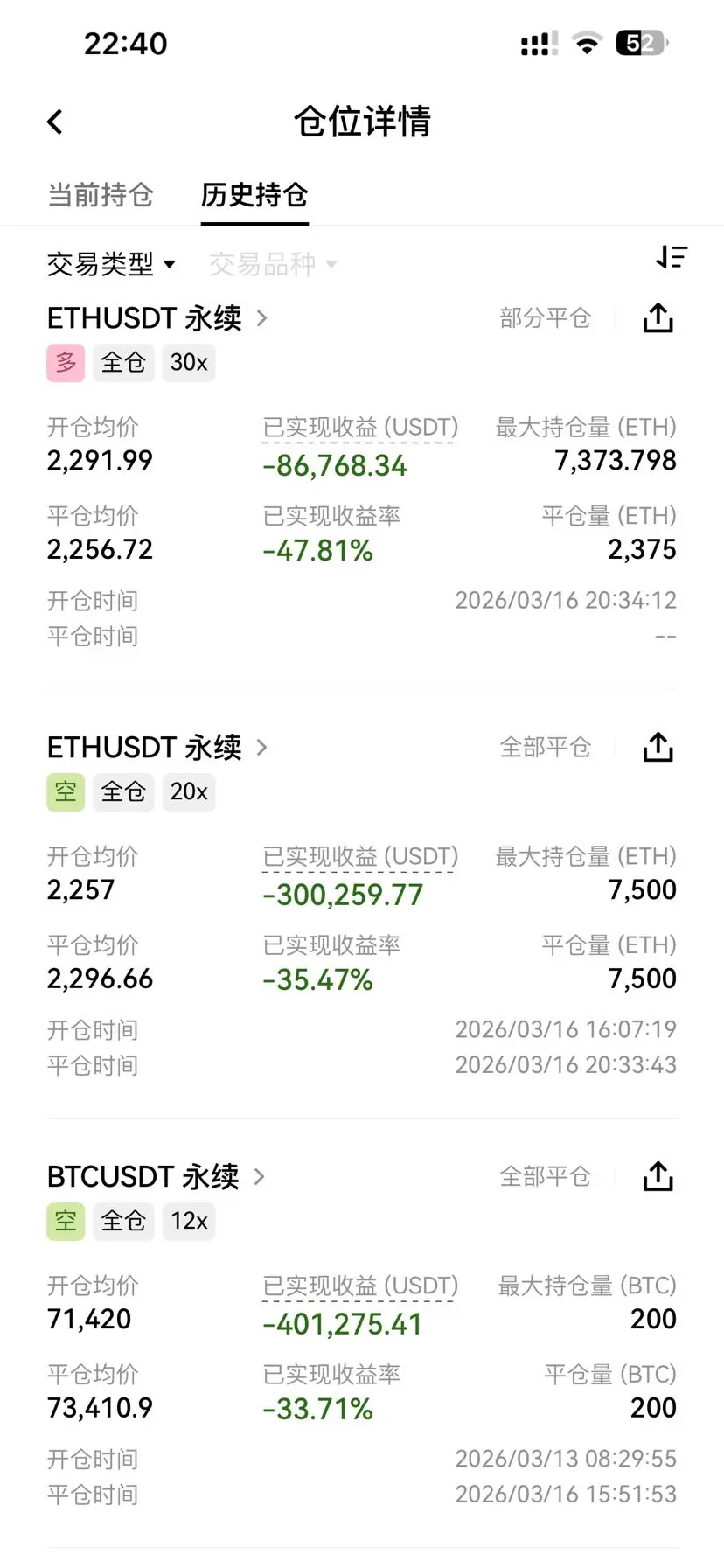View 已实现收益 (USDT) explanation for -401,275.41

click(360, 1286)
